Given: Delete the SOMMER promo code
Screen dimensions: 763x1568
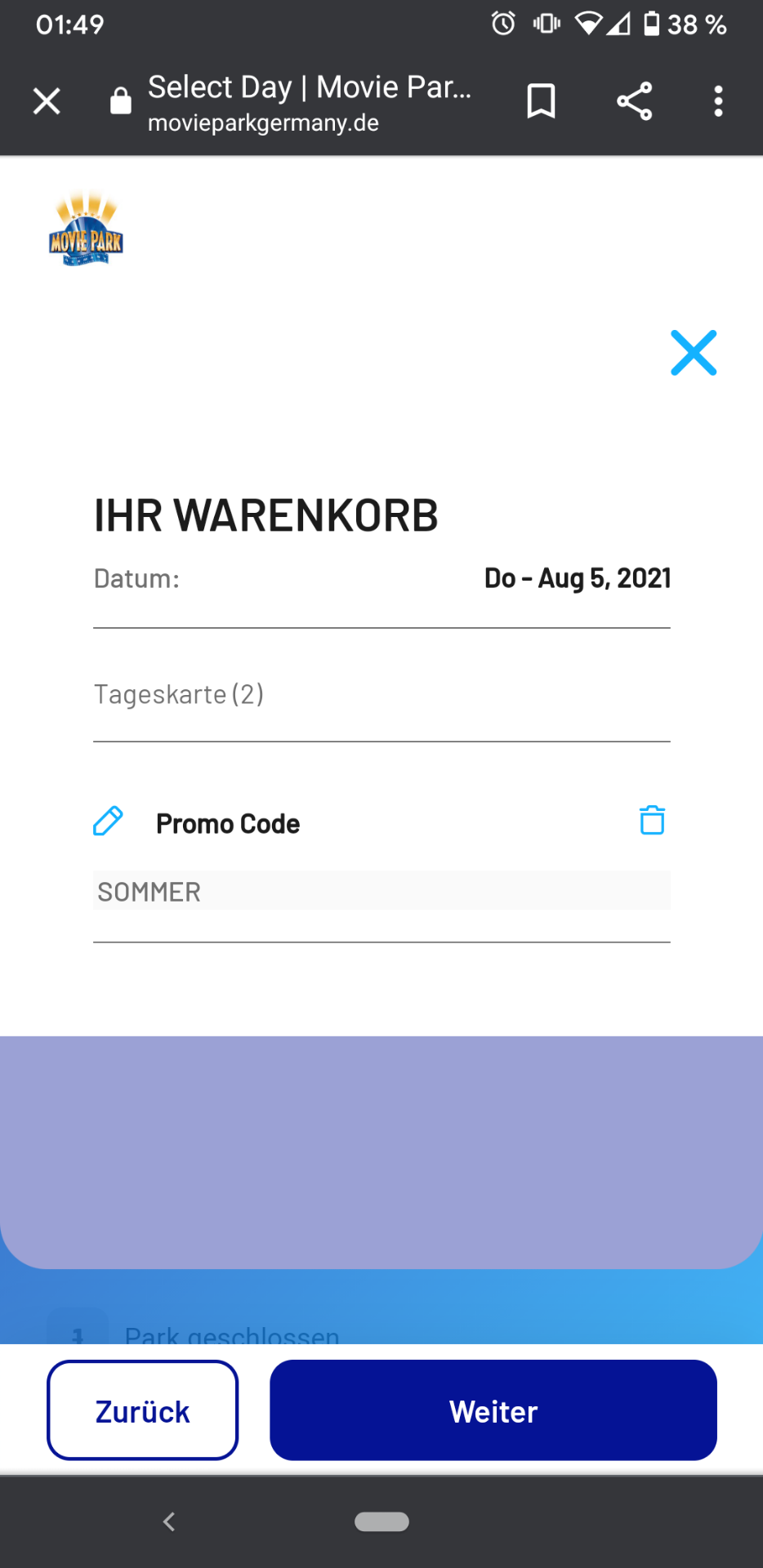Looking at the screenshot, I should tap(652, 820).
